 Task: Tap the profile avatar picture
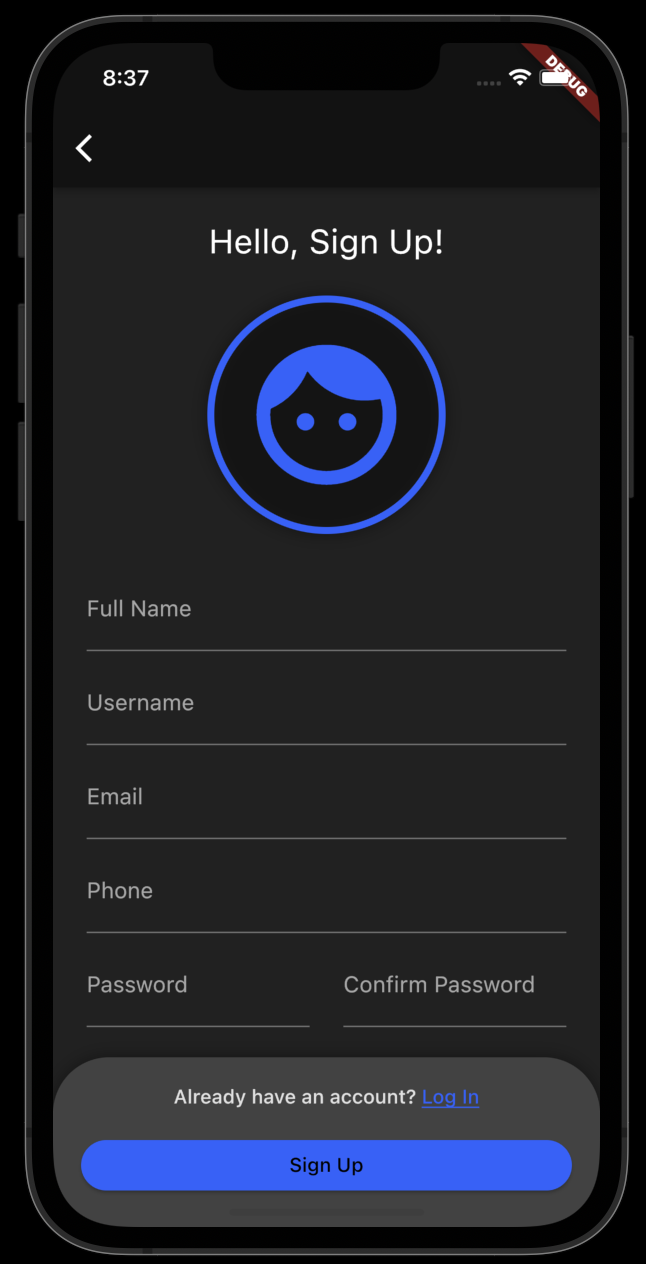pyautogui.click(x=326, y=415)
